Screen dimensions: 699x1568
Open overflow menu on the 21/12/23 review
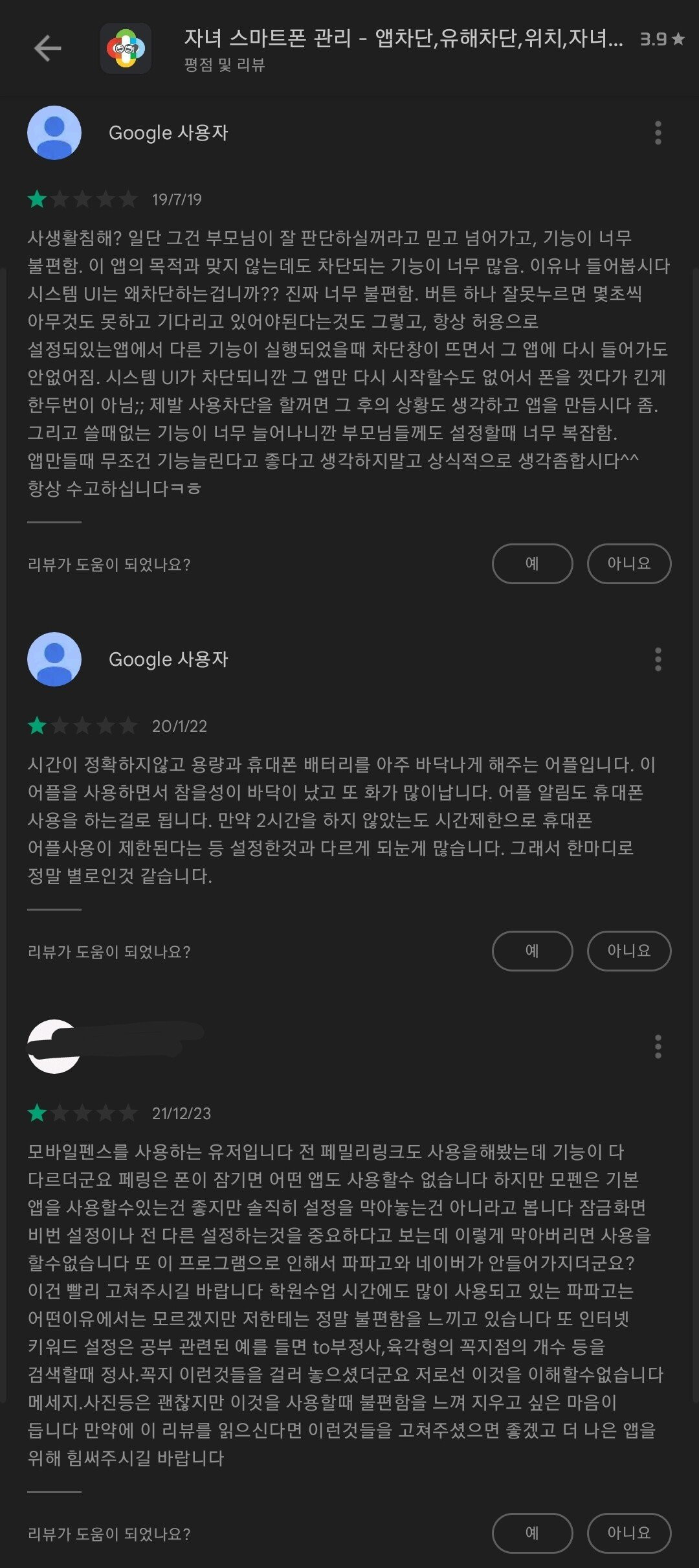658,1047
